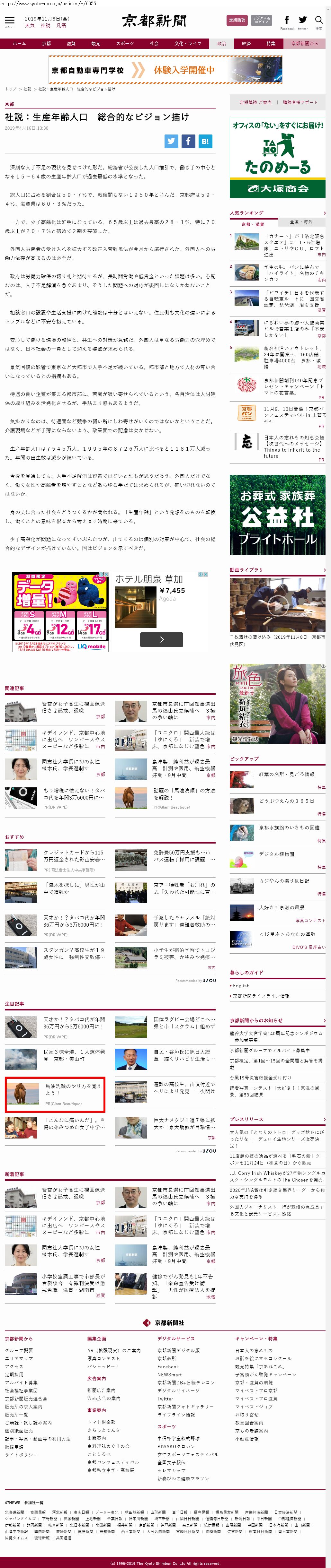Viewport: 331px width, 1568px height.
Task: Open the search icon in header
Action: pyautogui.click(x=318, y=21)
